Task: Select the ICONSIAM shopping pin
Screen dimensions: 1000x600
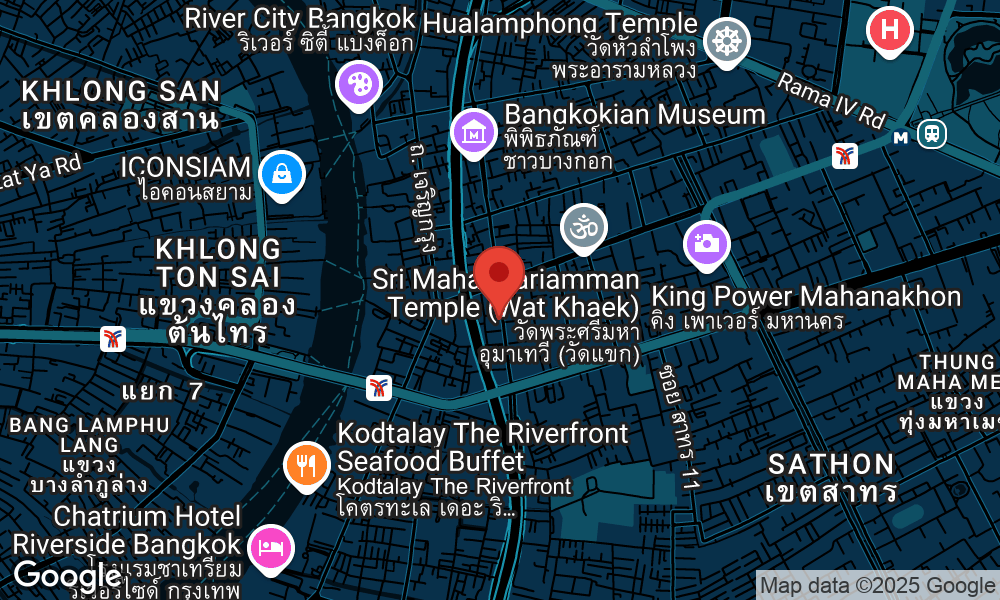Action: click(x=283, y=174)
